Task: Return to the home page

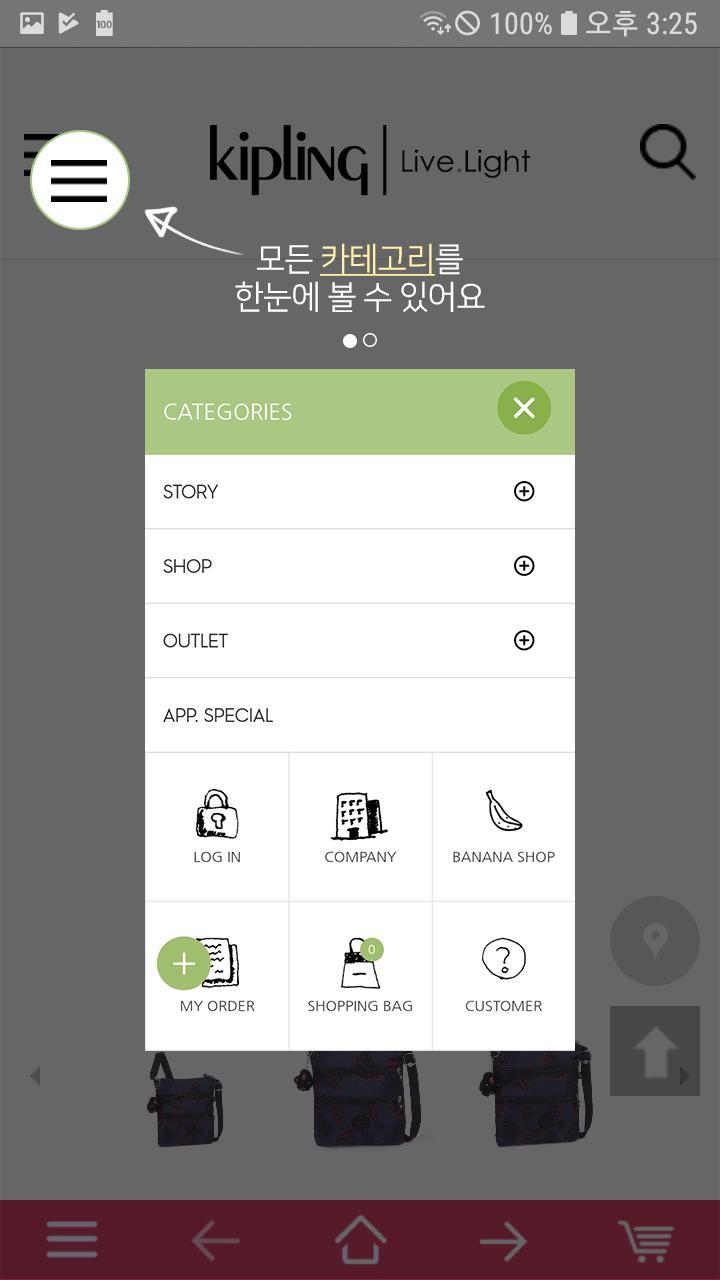Action: pos(360,1241)
